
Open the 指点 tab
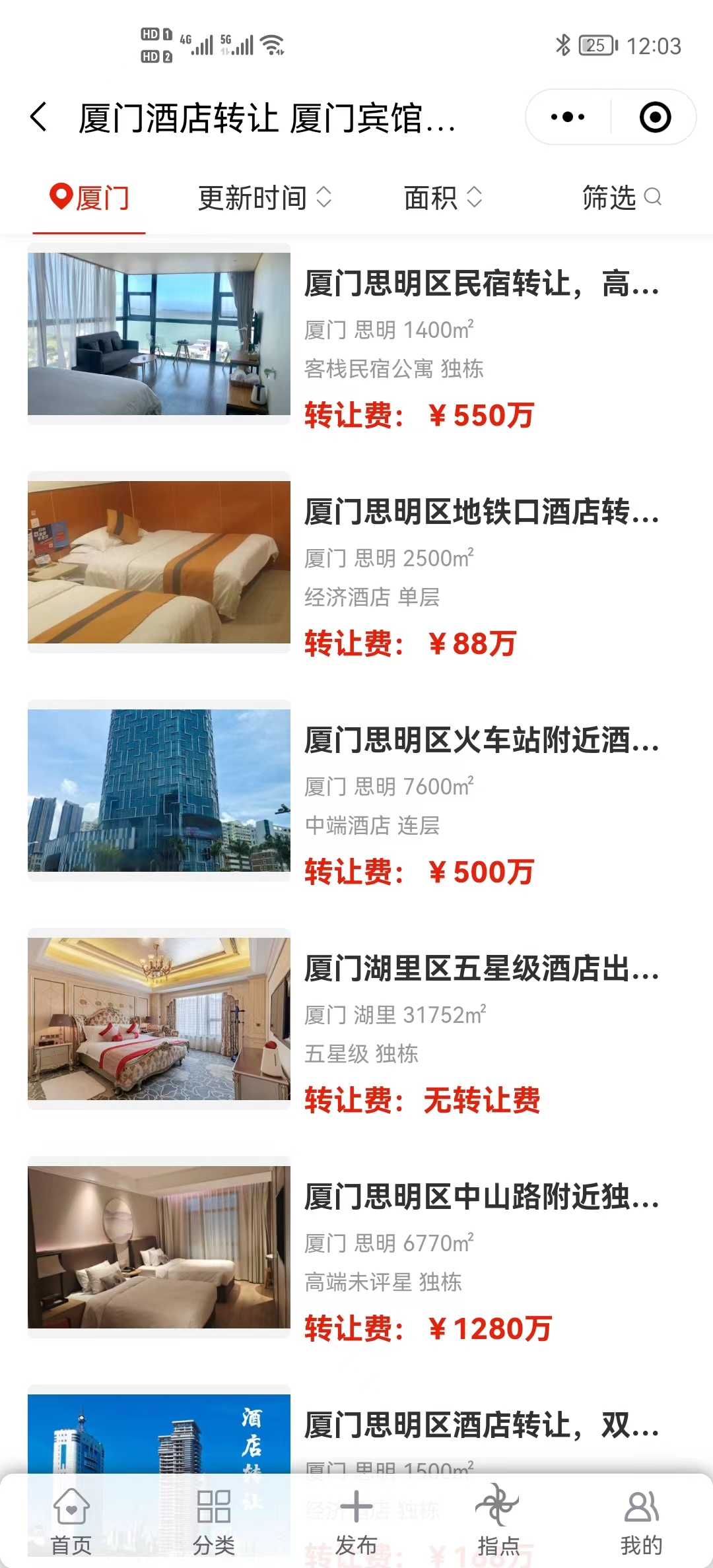(x=499, y=1518)
